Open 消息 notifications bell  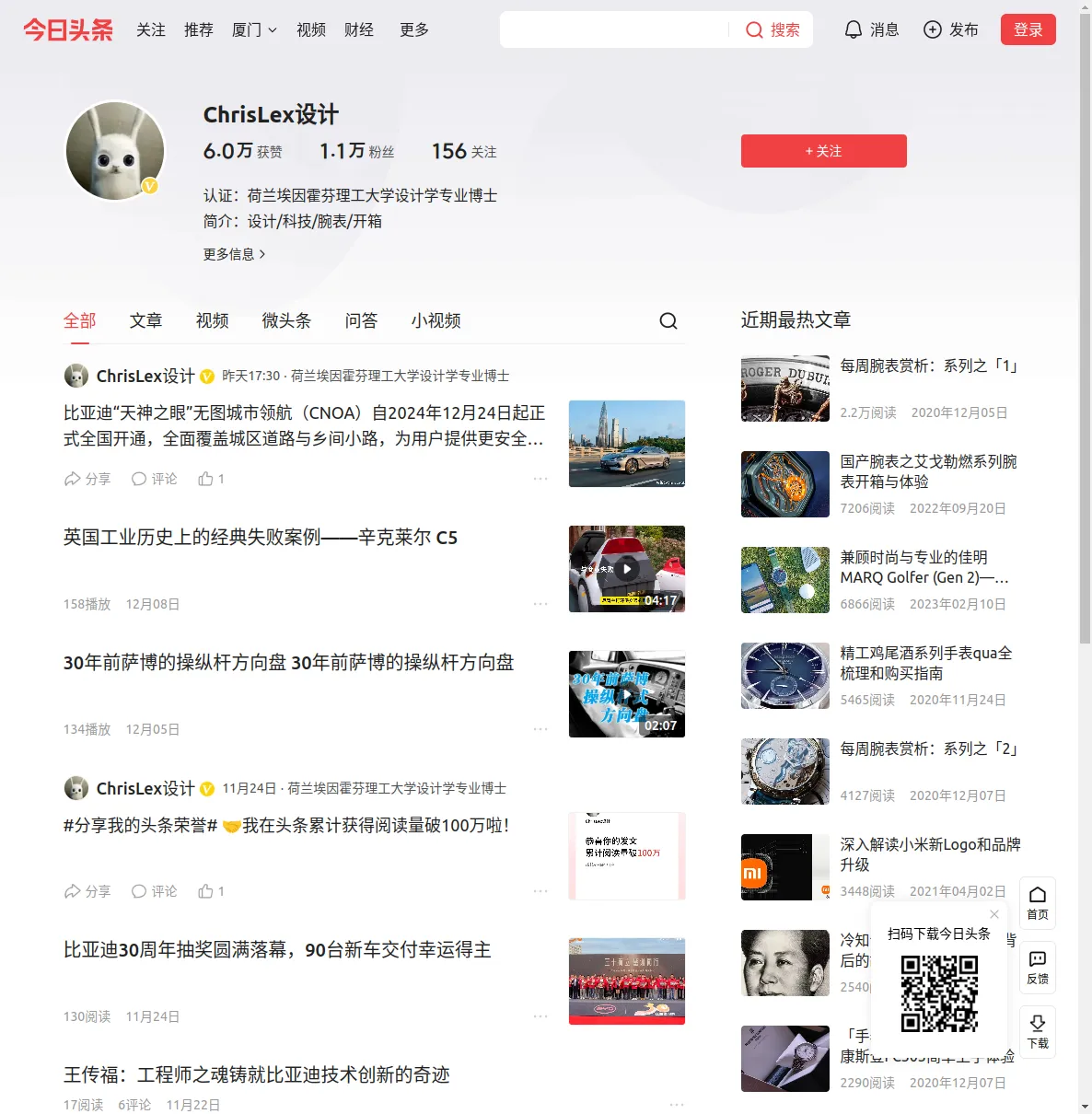(x=871, y=29)
